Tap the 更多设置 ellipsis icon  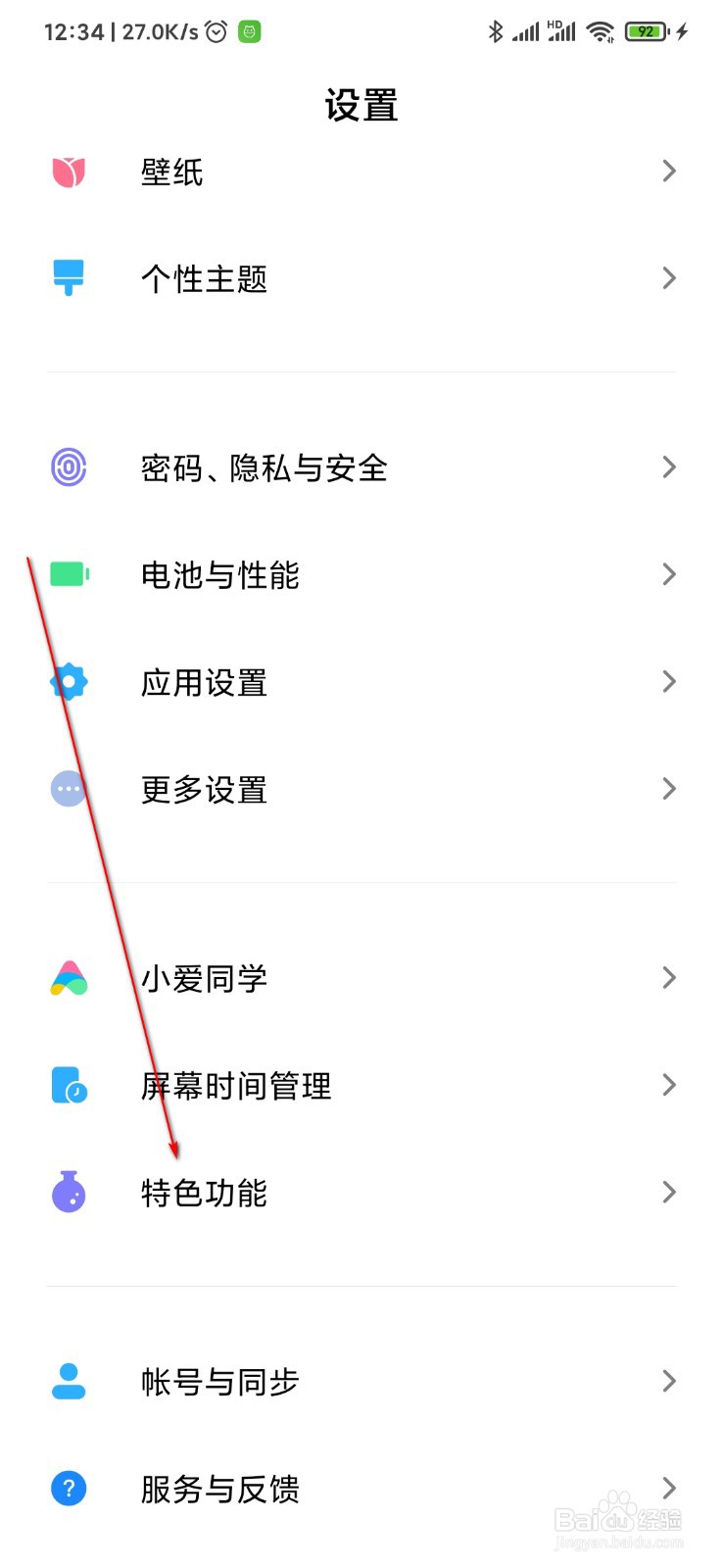pos(69,789)
